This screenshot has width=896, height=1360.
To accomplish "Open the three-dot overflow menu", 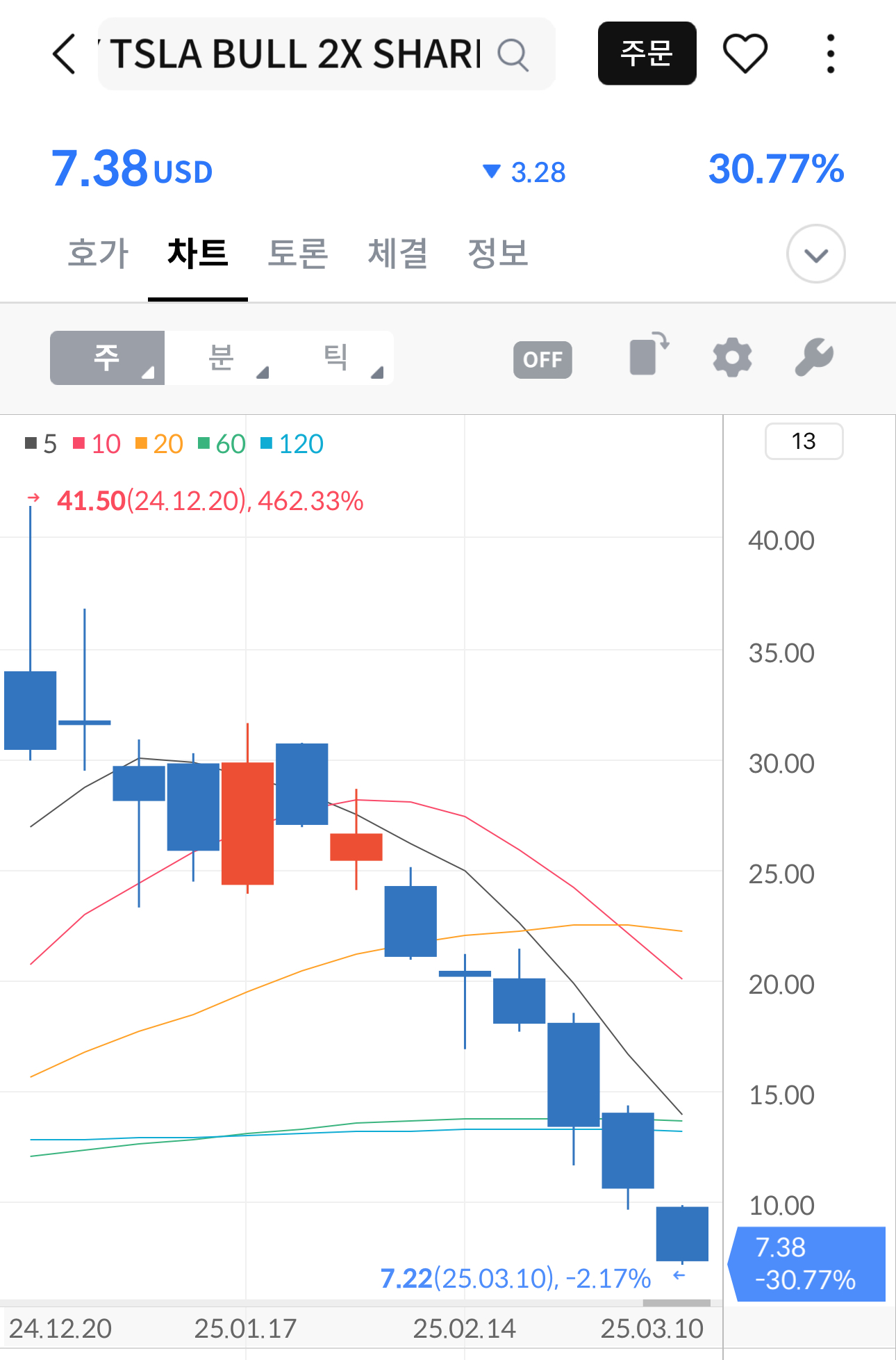I will click(830, 54).
